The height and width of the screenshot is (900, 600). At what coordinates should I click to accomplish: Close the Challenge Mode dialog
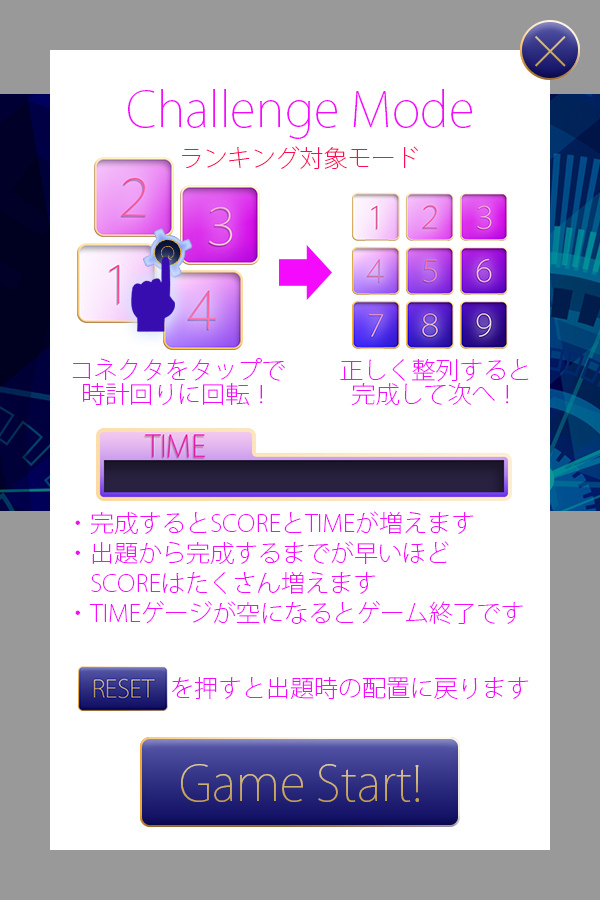(550, 49)
